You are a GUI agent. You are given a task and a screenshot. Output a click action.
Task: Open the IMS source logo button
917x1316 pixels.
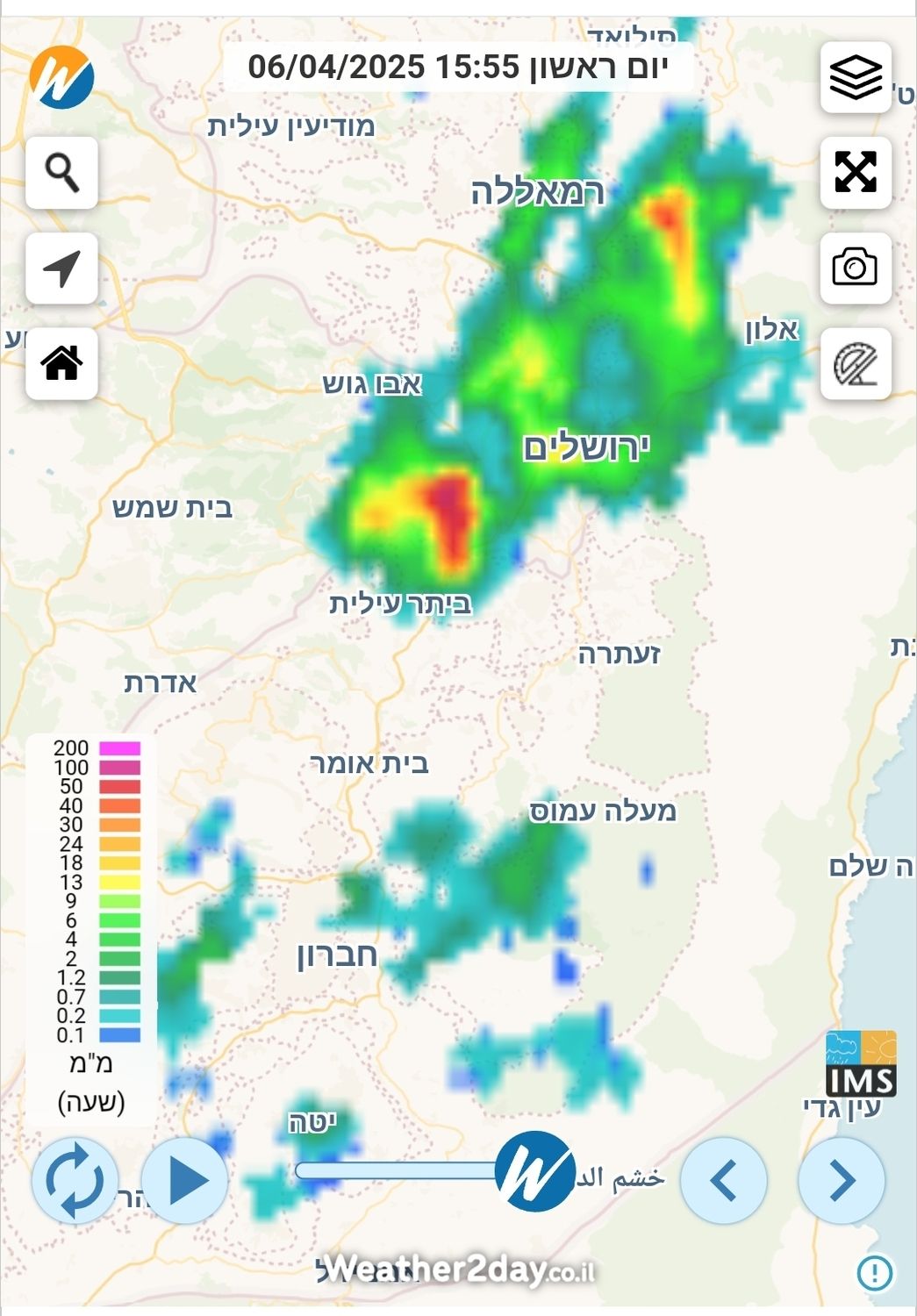click(861, 1063)
